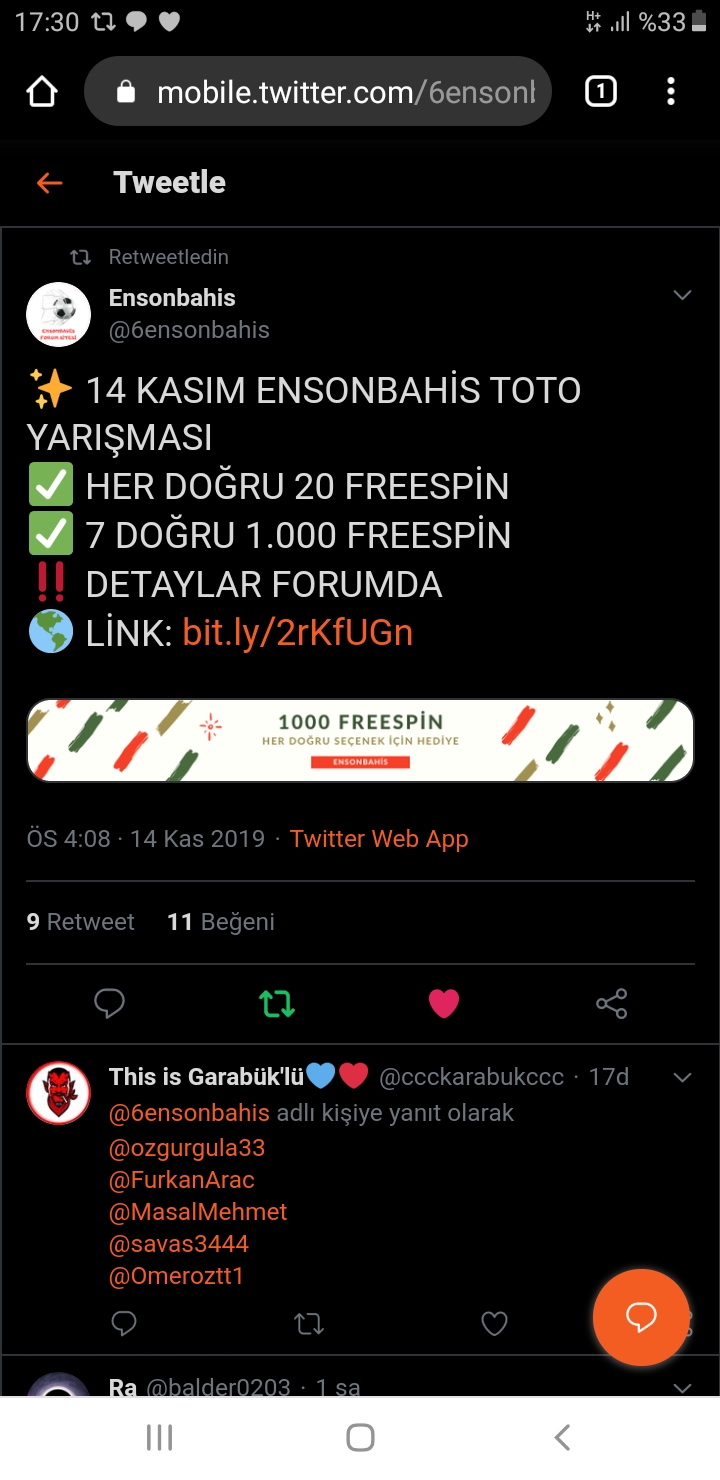
Task: Reply to the Ensonbahis tweet
Action: (x=109, y=1003)
